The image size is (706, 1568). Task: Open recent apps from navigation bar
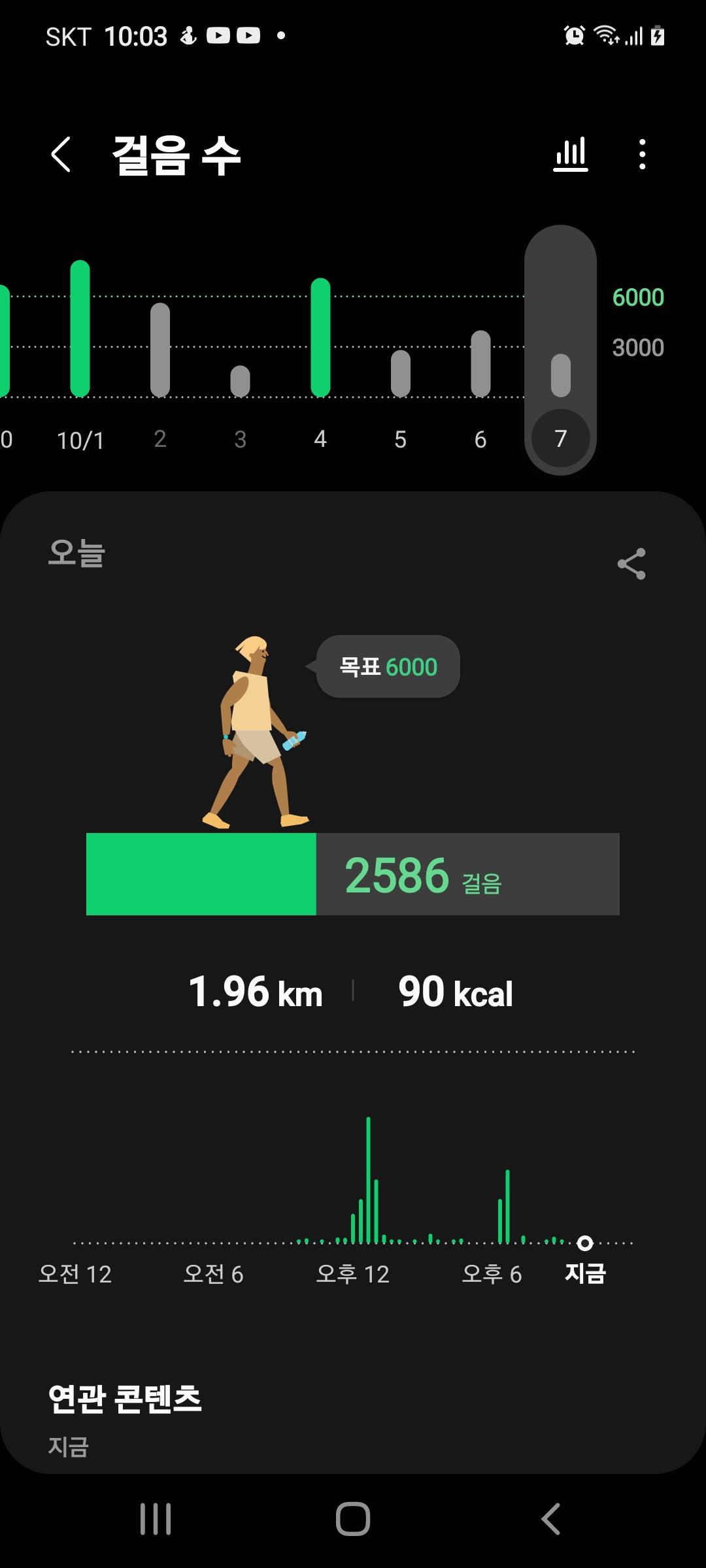[x=156, y=1518]
